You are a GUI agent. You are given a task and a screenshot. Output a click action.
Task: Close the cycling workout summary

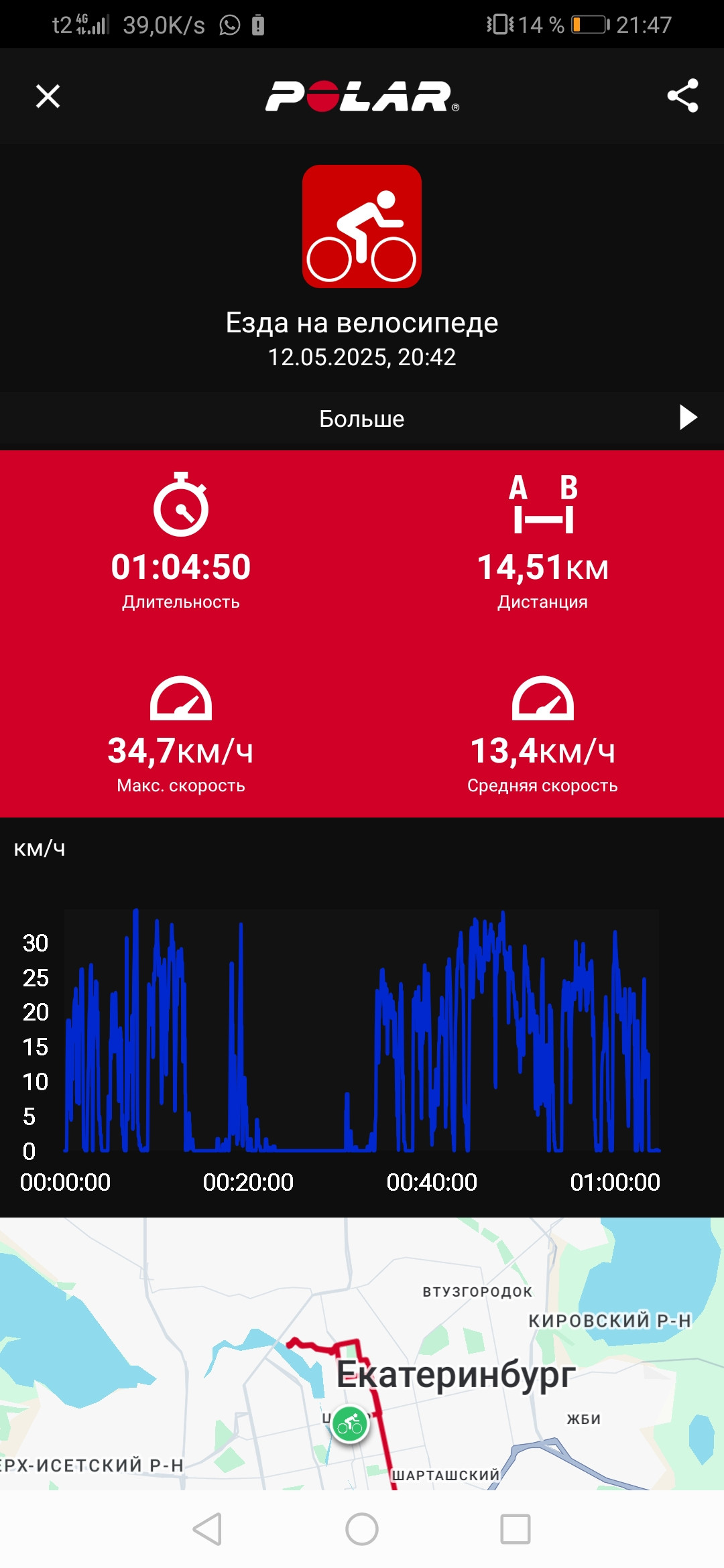point(48,96)
